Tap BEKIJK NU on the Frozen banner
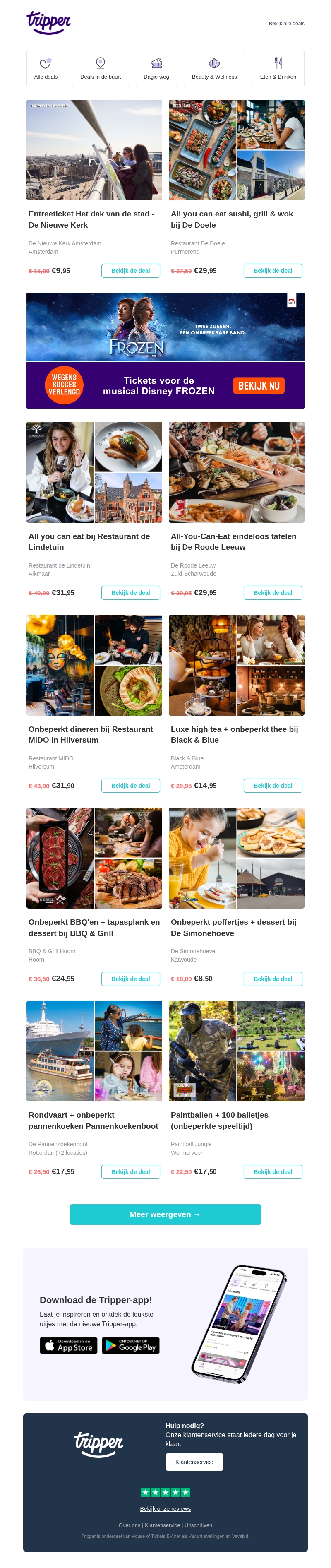The height and width of the screenshot is (1568, 331). click(x=259, y=386)
